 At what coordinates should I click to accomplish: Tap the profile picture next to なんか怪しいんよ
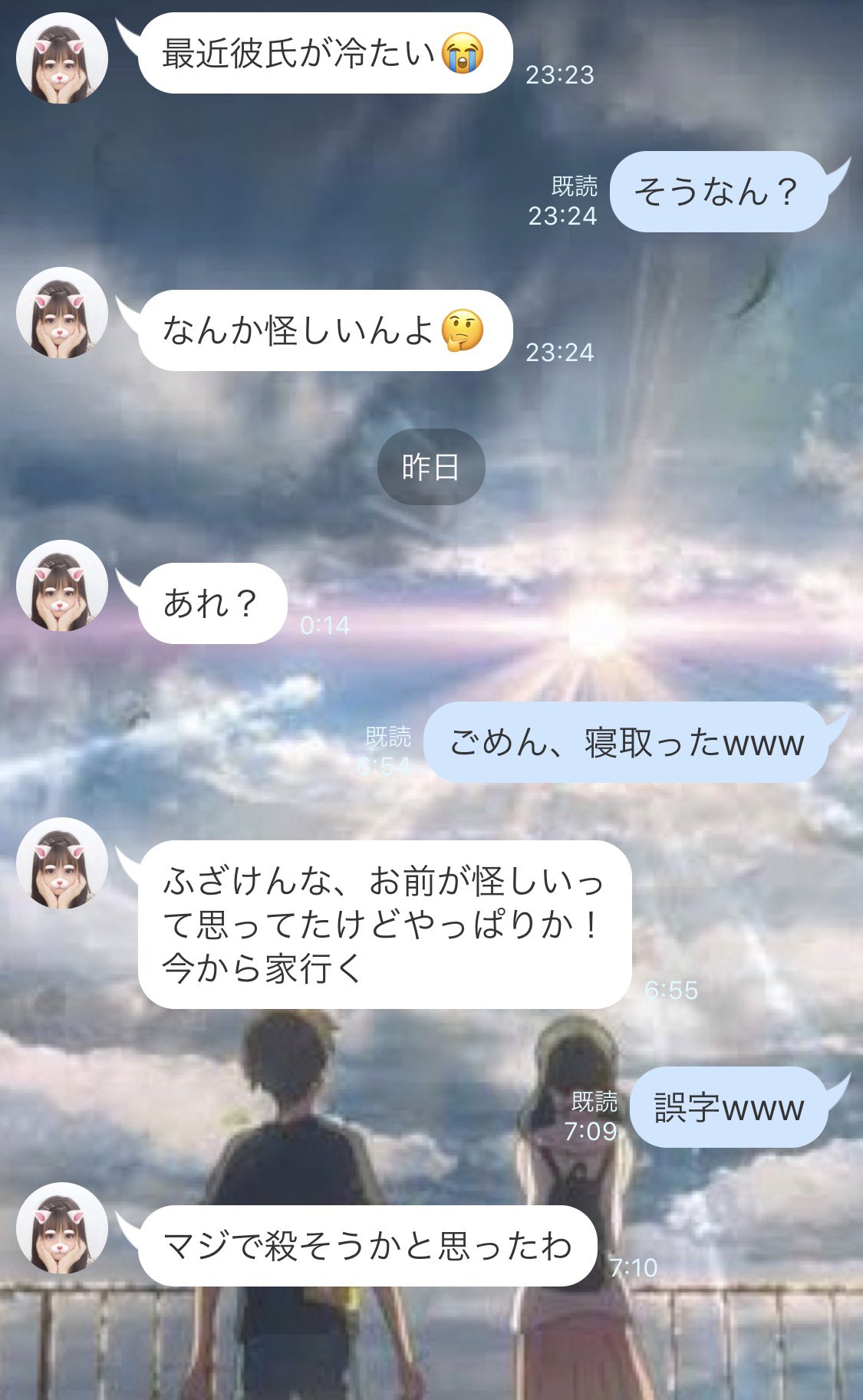[62, 313]
